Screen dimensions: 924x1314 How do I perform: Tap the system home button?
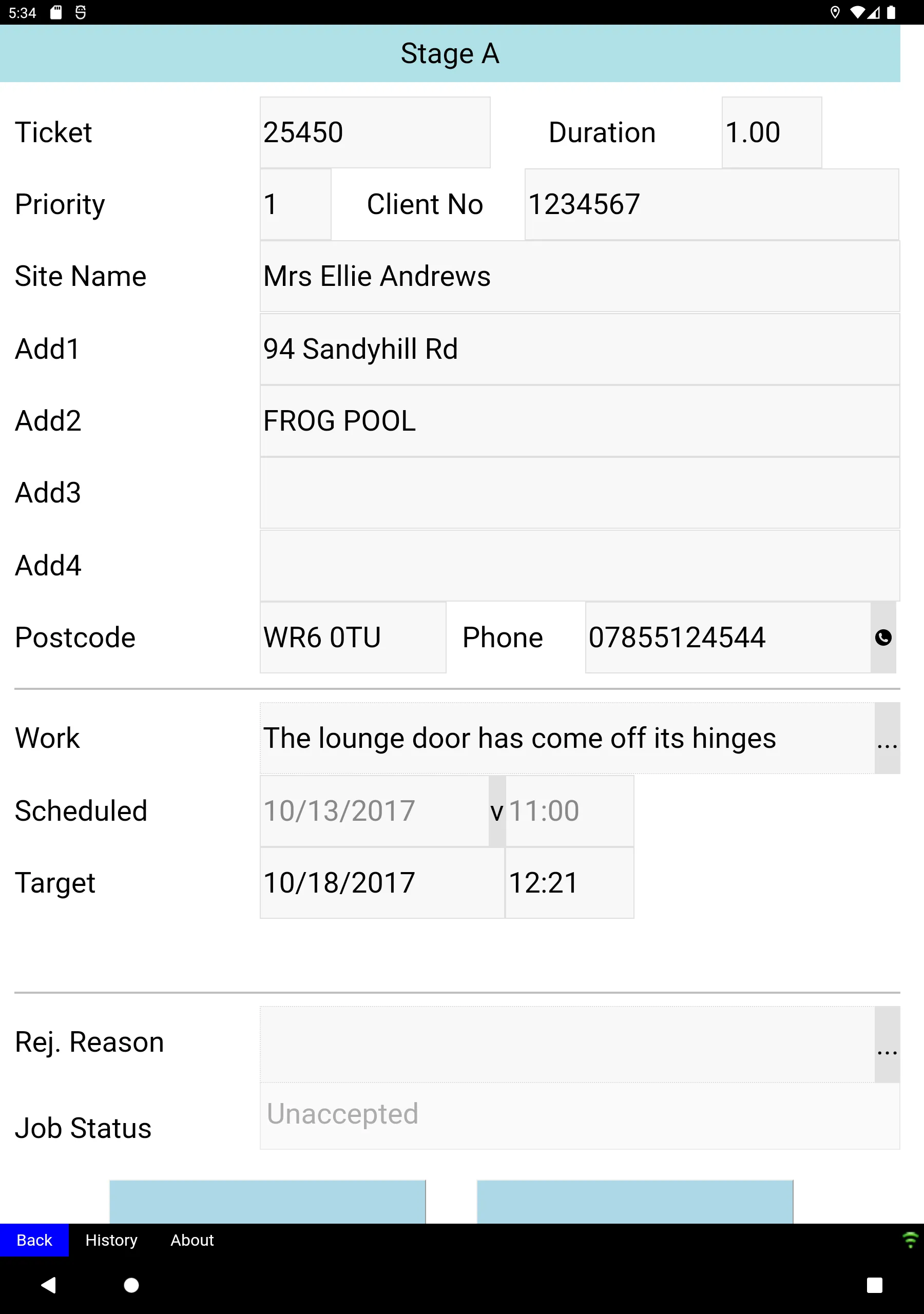132,1285
